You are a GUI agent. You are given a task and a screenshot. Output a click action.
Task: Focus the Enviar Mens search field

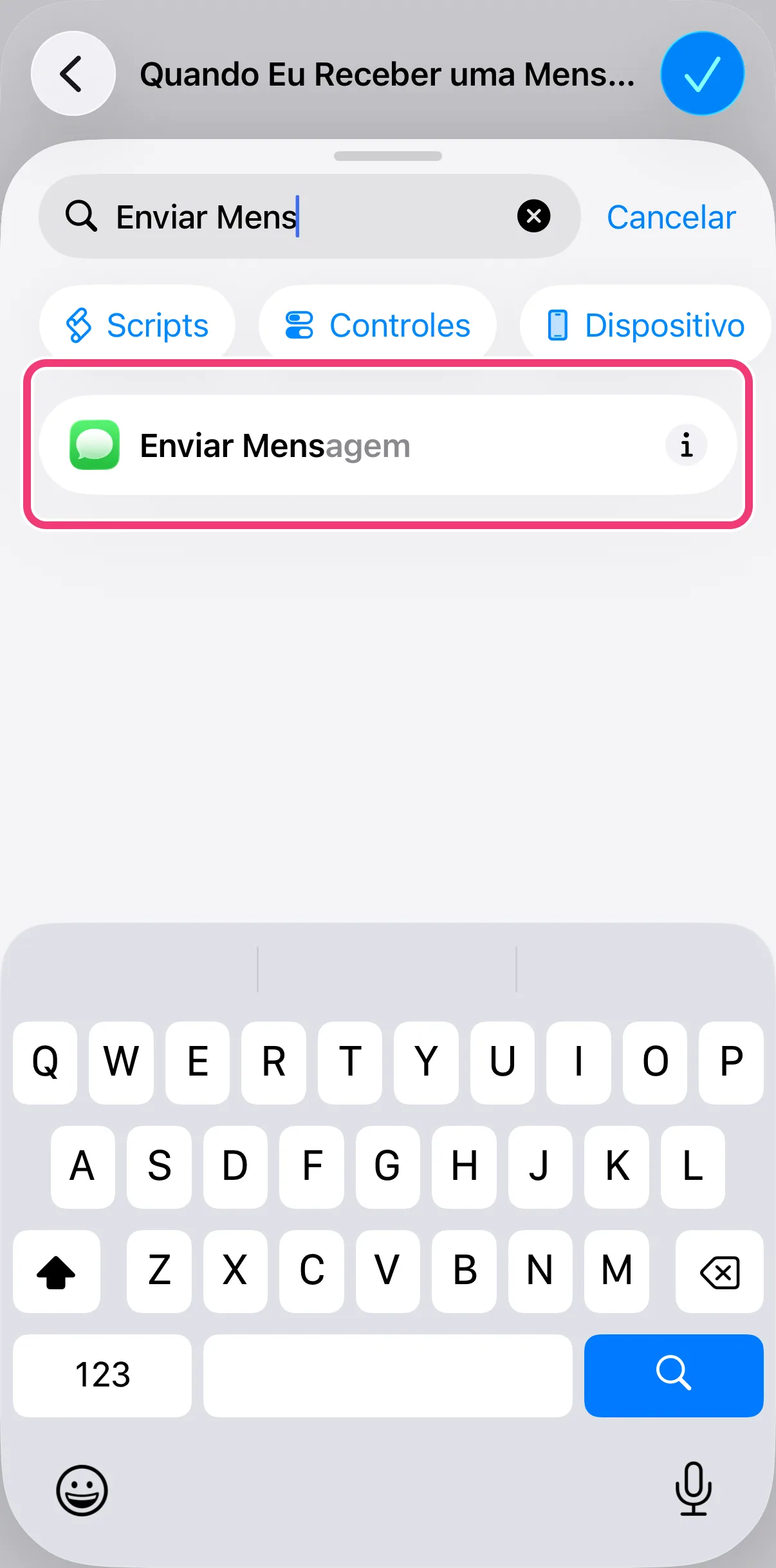click(x=309, y=216)
